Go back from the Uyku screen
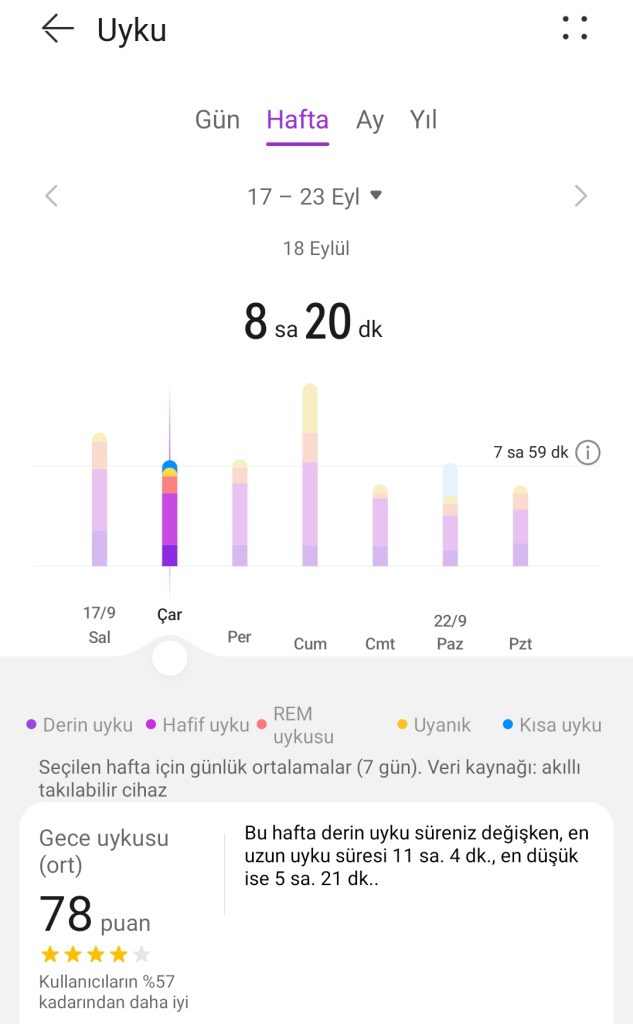This screenshot has width=633, height=1024. click(58, 29)
